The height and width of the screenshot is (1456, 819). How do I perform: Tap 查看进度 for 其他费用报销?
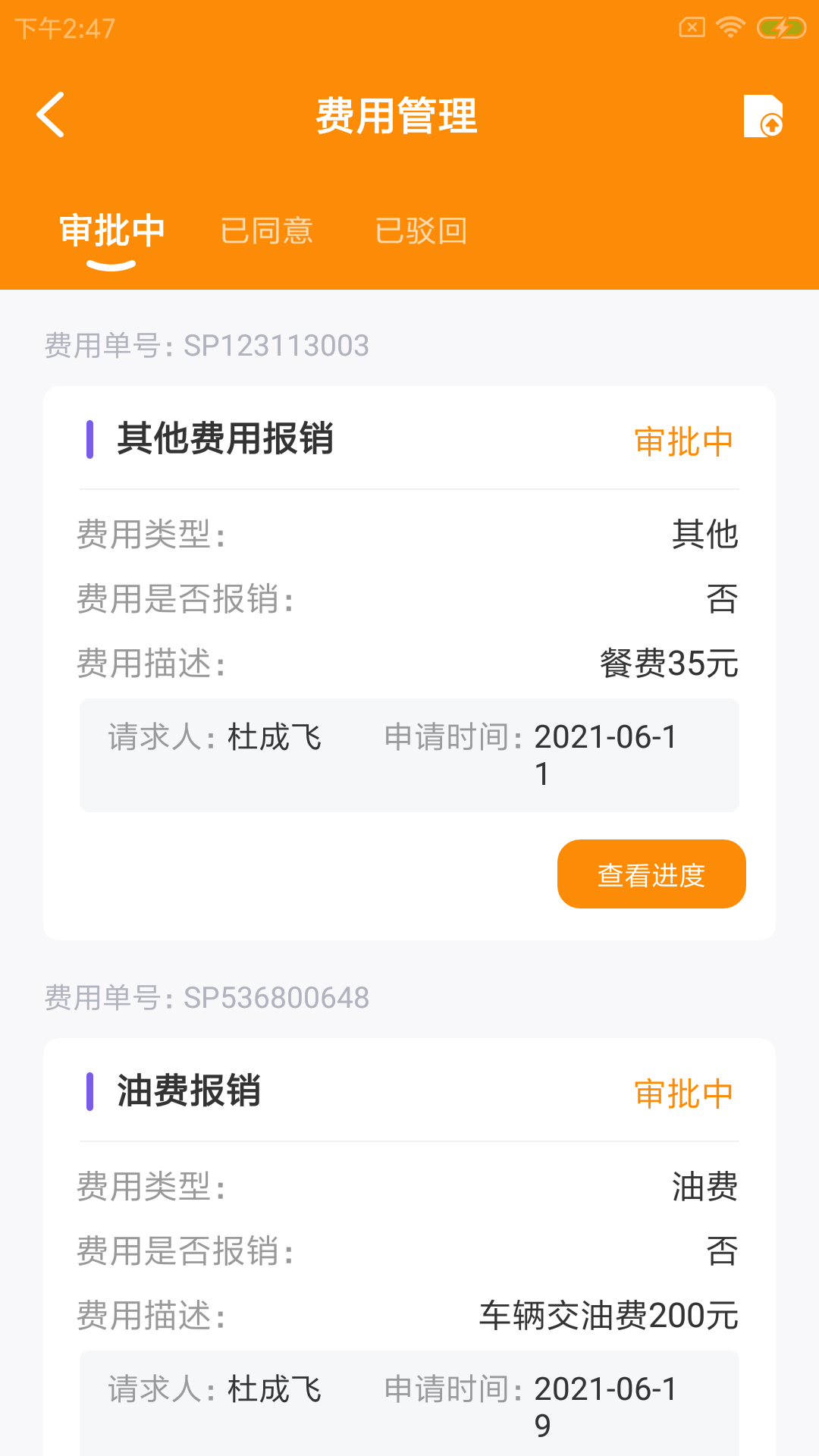click(x=651, y=874)
